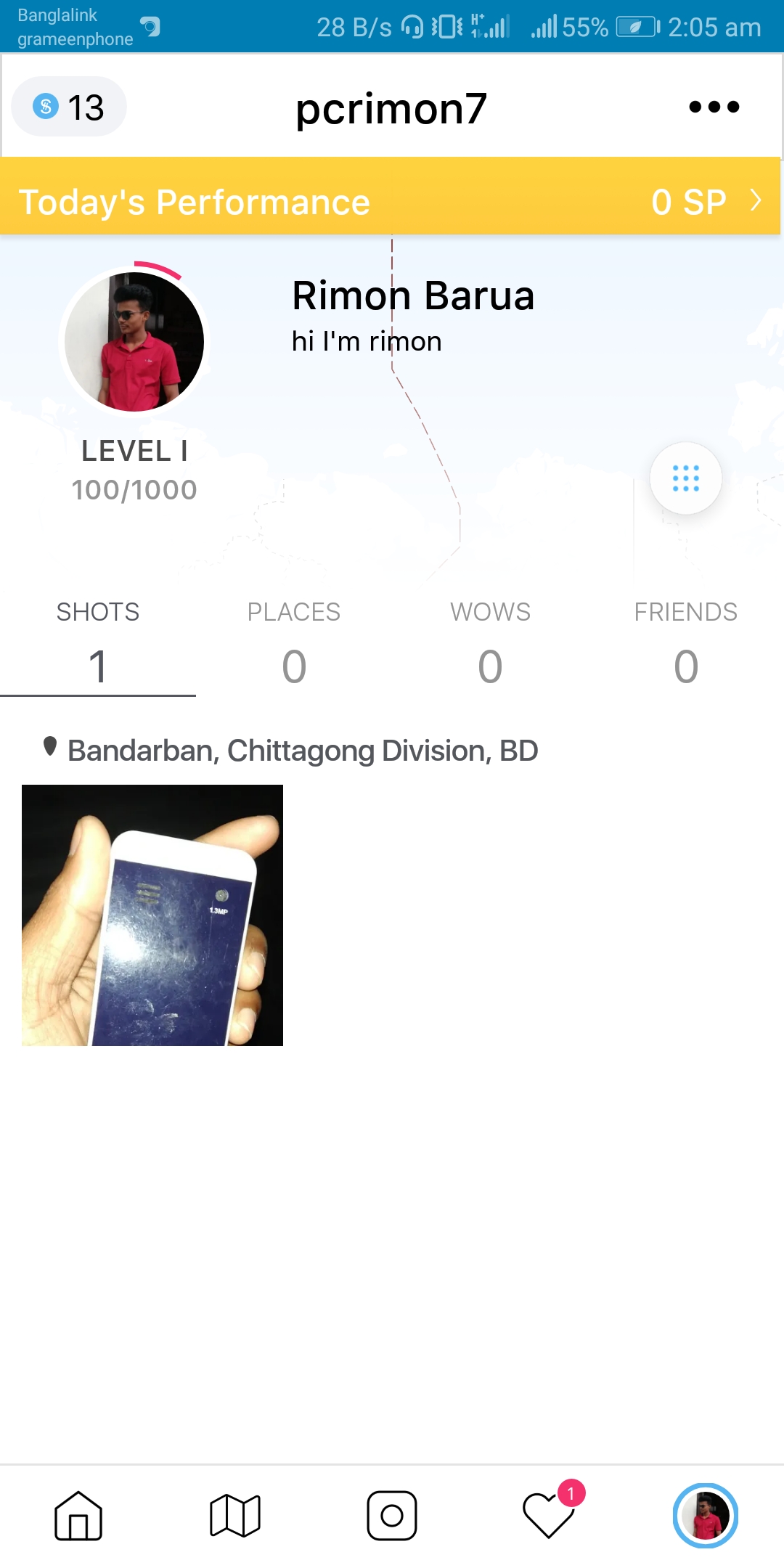The height and width of the screenshot is (1568, 784).
Task: Open the likes heart with notification badge
Action: pyautogui.click(x=549, y=1514)
